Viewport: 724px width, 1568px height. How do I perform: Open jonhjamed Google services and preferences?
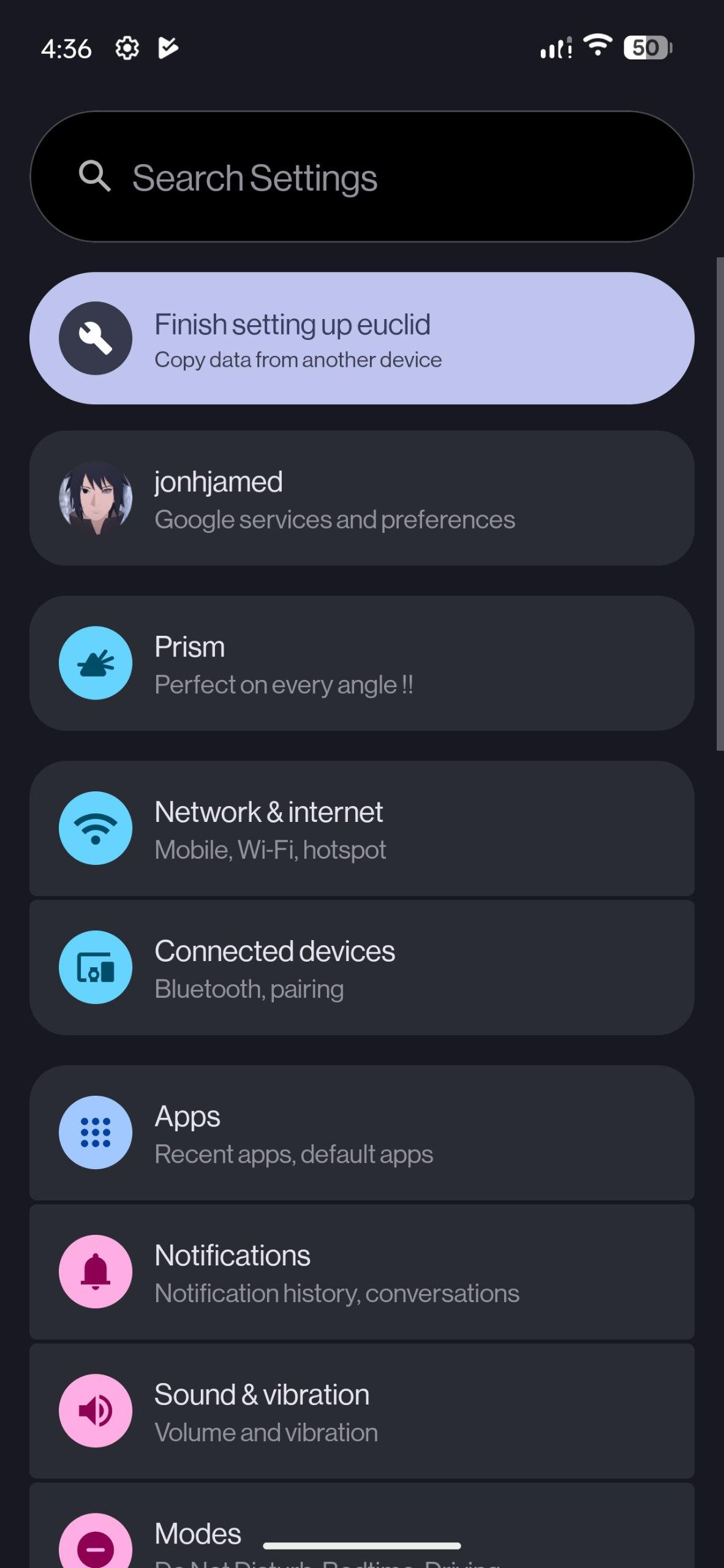(361, 498)
